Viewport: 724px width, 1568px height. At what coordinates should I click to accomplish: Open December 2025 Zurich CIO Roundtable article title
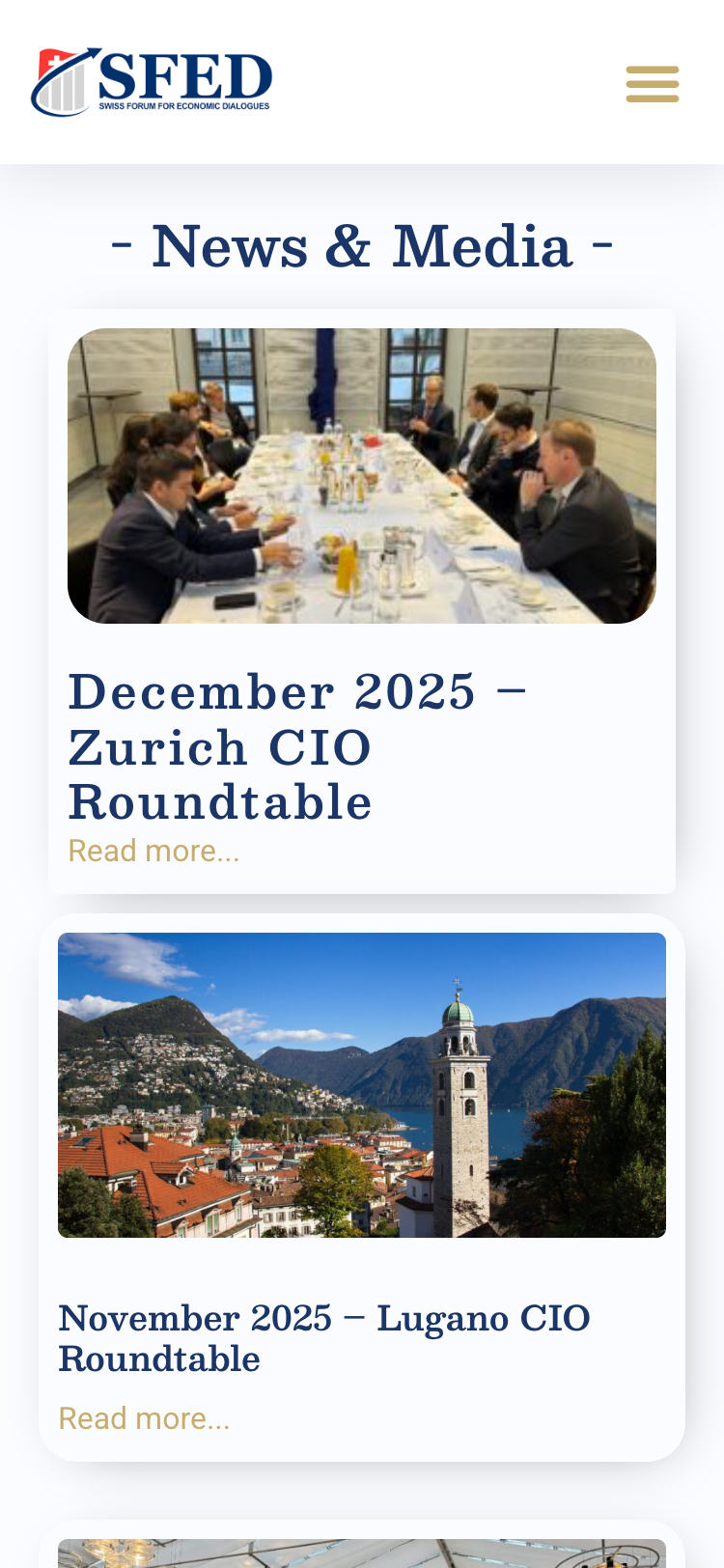(297, 746)
